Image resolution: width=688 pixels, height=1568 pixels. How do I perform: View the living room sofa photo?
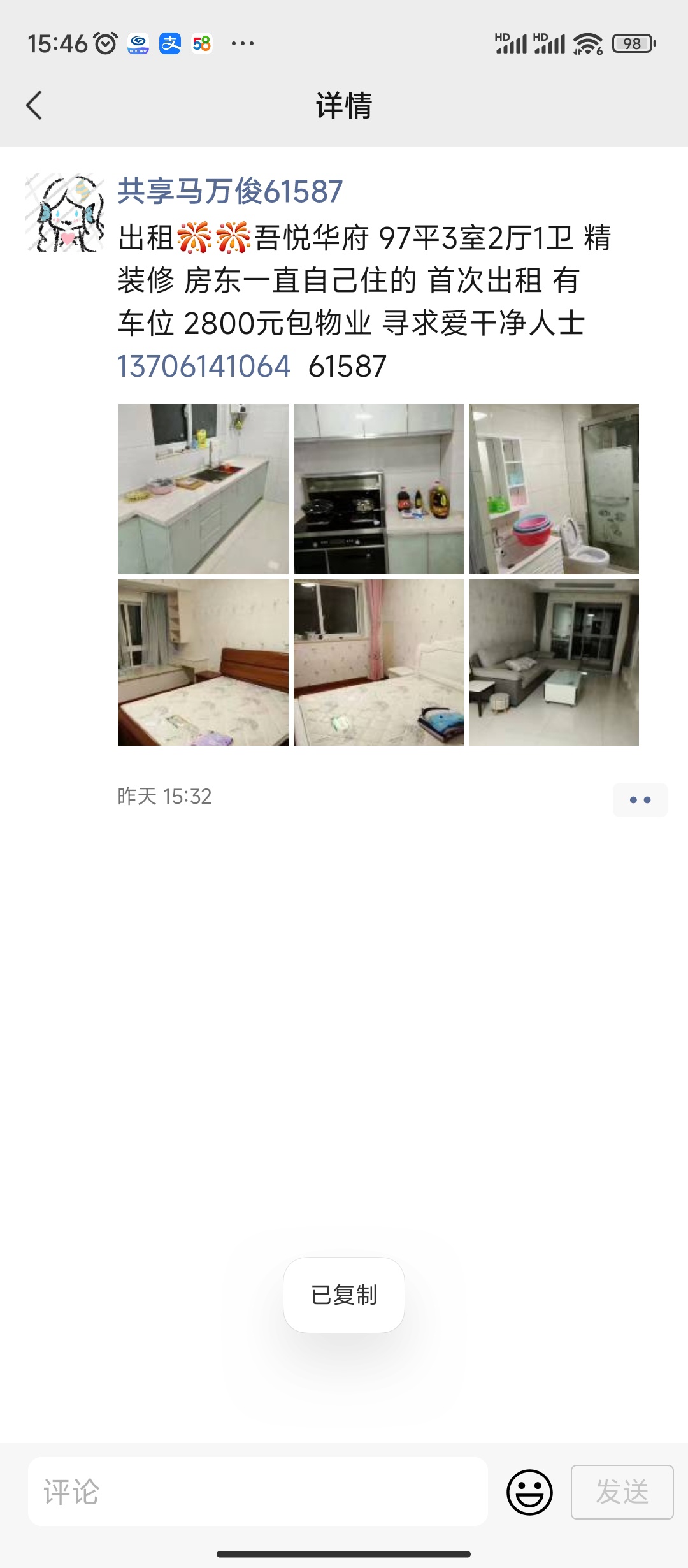coord(554,662)
